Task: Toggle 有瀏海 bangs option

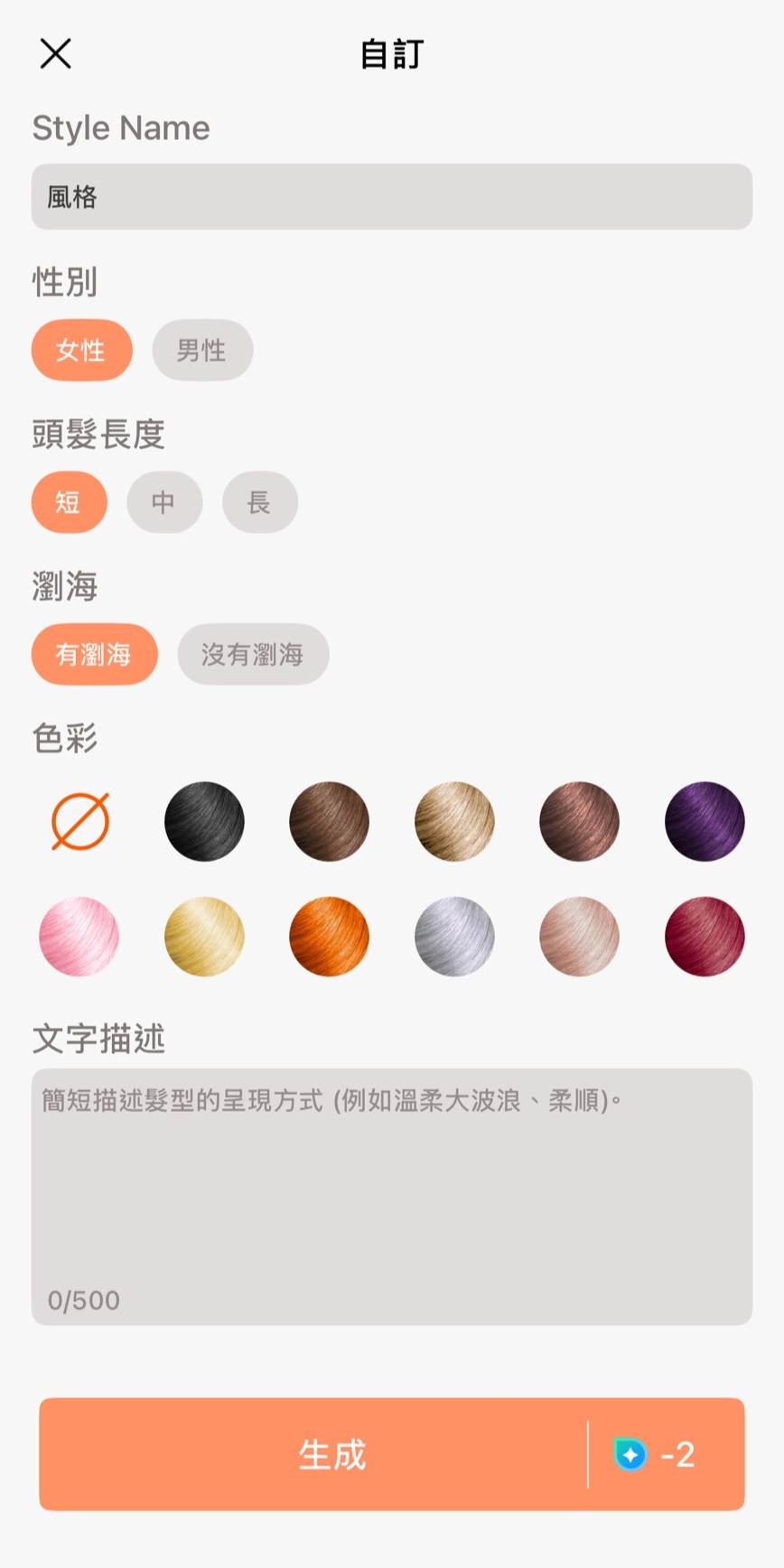Action: (x=94, y=655)
